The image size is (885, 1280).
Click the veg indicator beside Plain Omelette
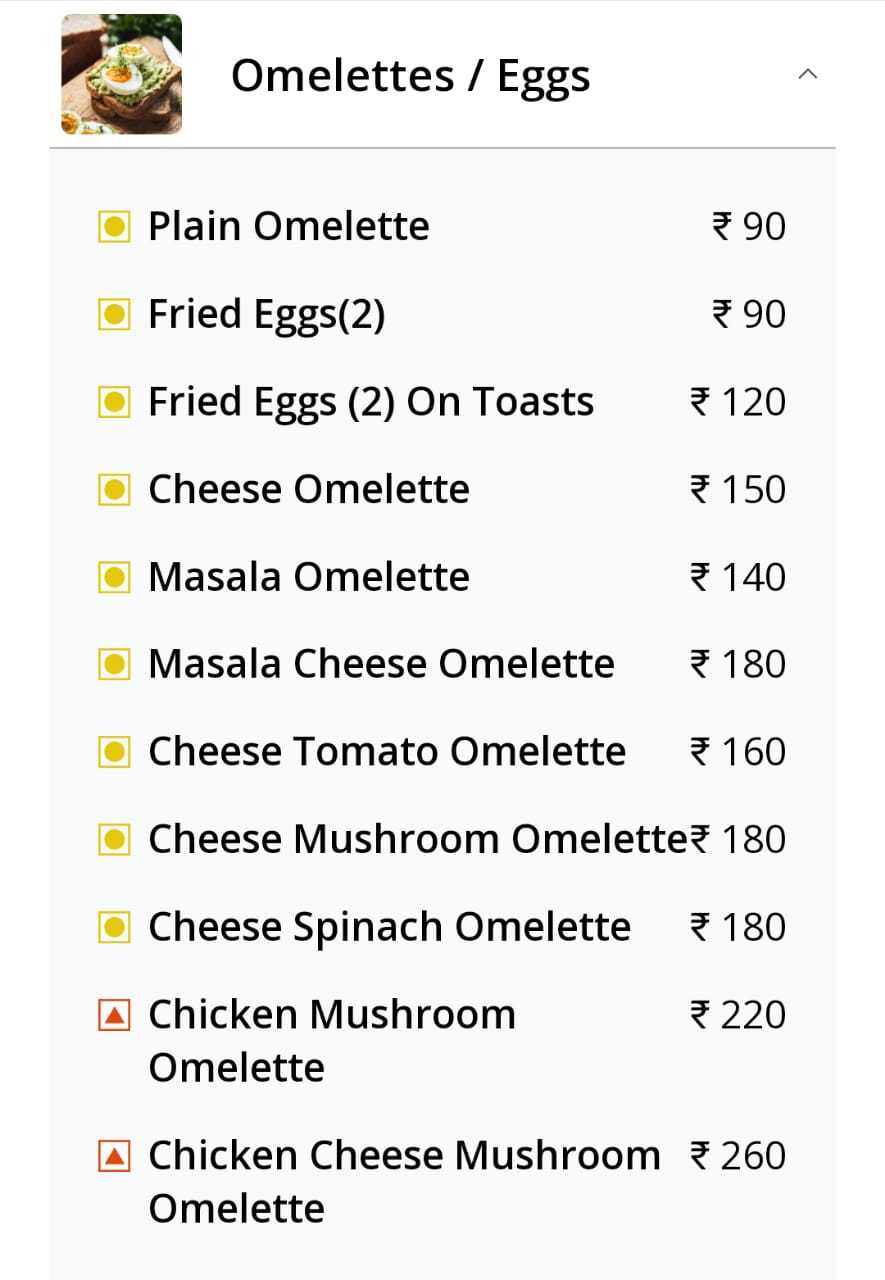(x=113, y=226)
